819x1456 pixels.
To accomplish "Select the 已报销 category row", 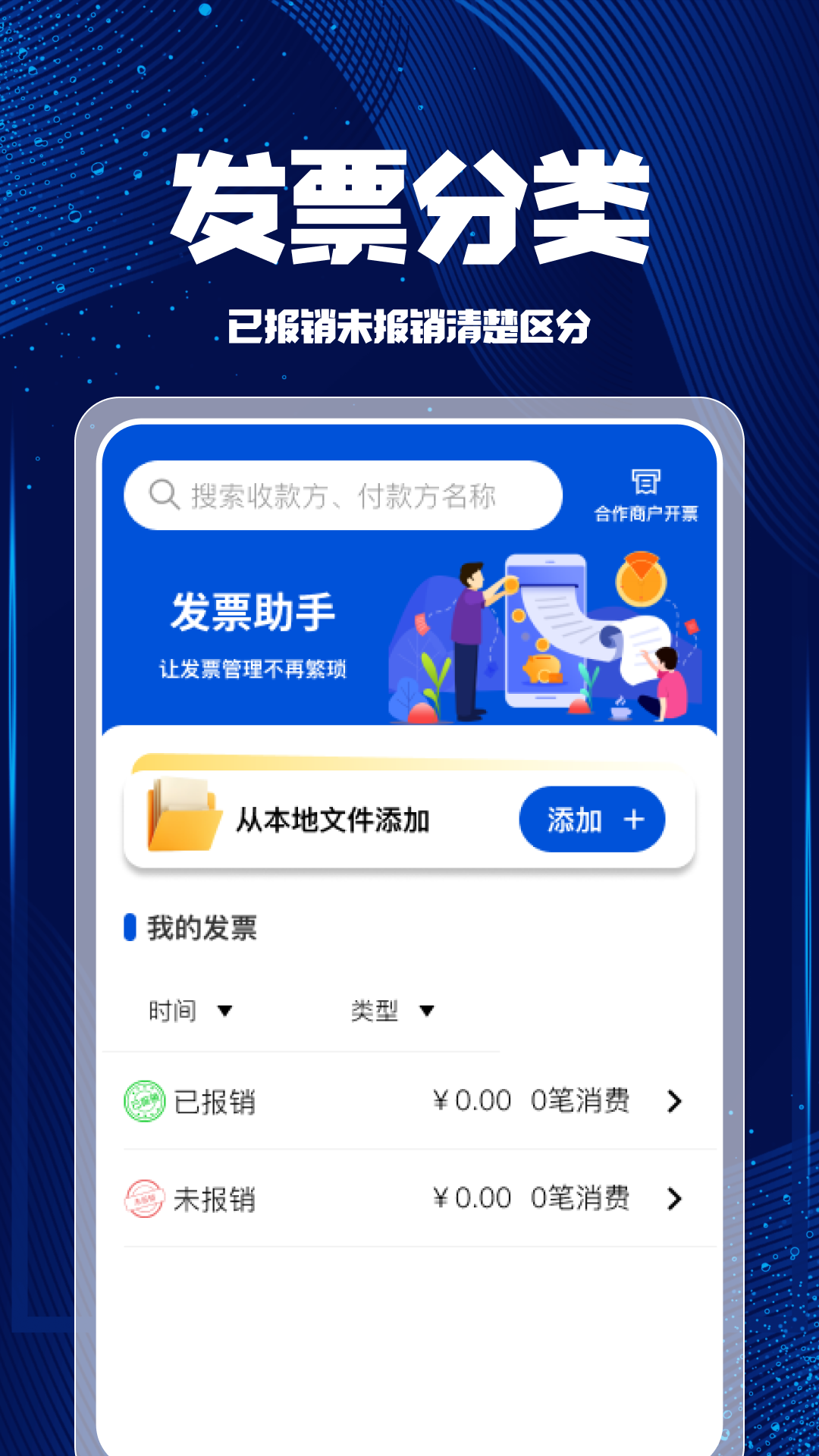I will pyautogui.click(x=409, y=1100).
